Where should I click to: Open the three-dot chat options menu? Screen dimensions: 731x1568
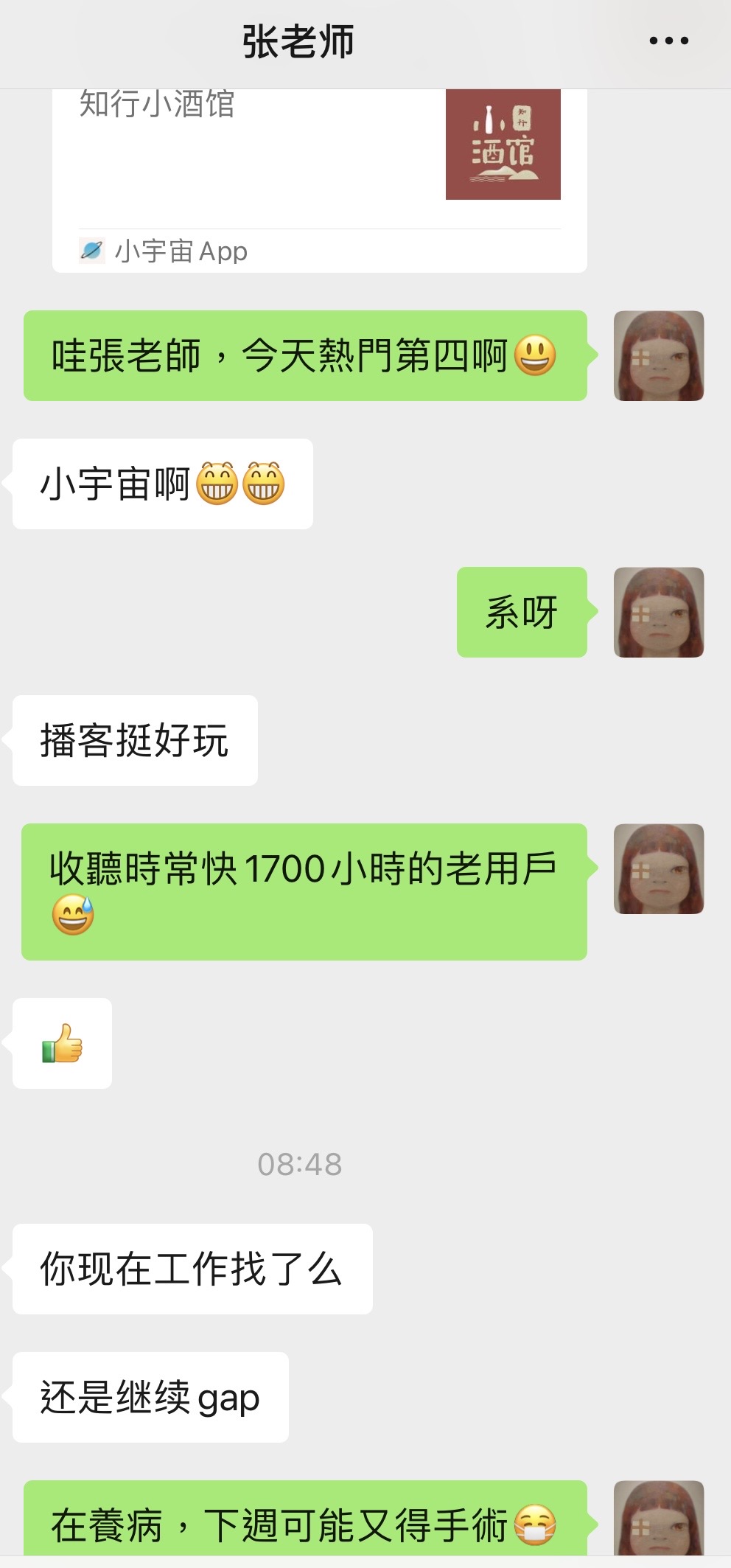[668, 41]
